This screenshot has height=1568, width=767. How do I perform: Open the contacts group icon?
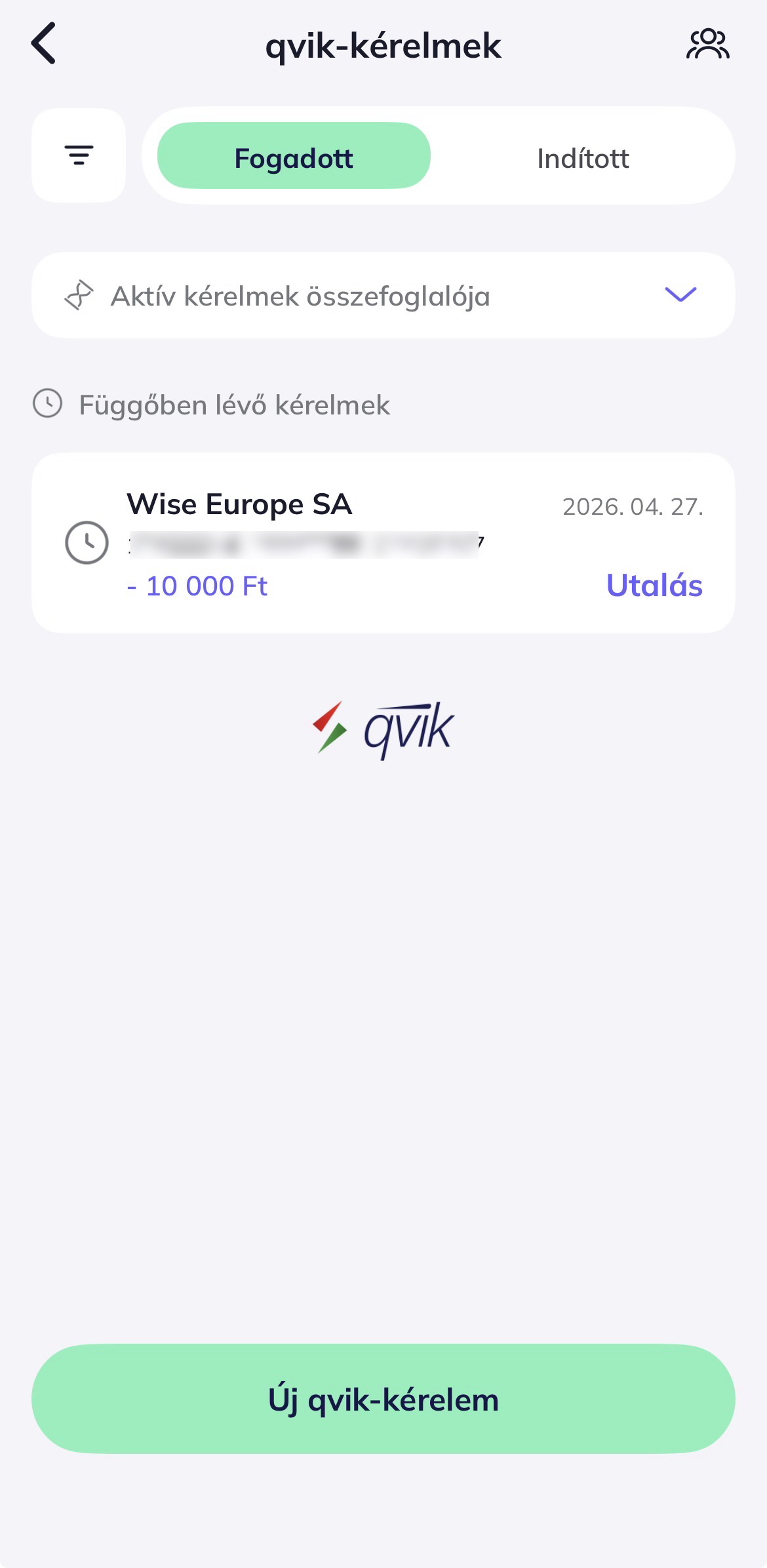[707, 45]
